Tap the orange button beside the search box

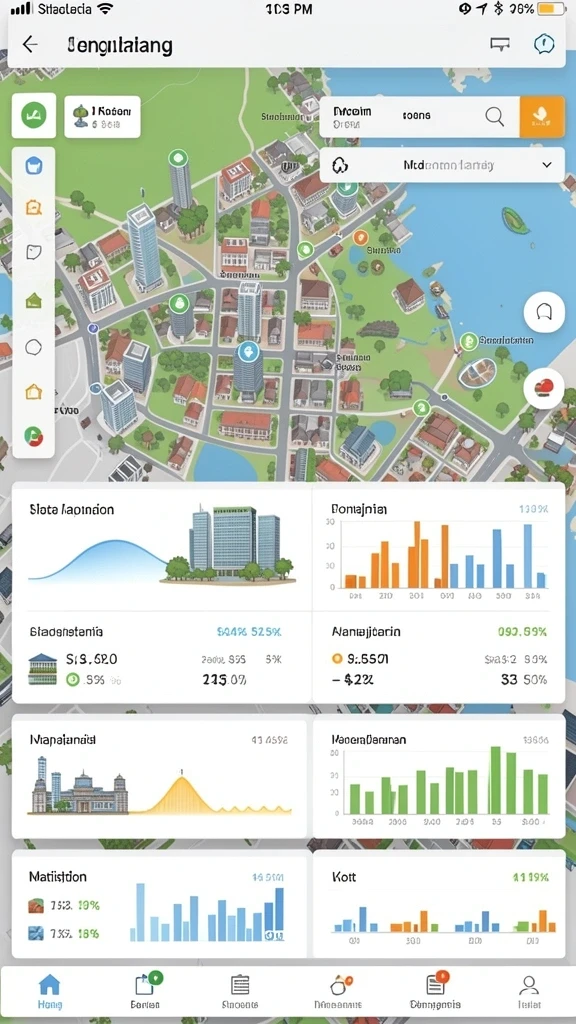(541, 116)
